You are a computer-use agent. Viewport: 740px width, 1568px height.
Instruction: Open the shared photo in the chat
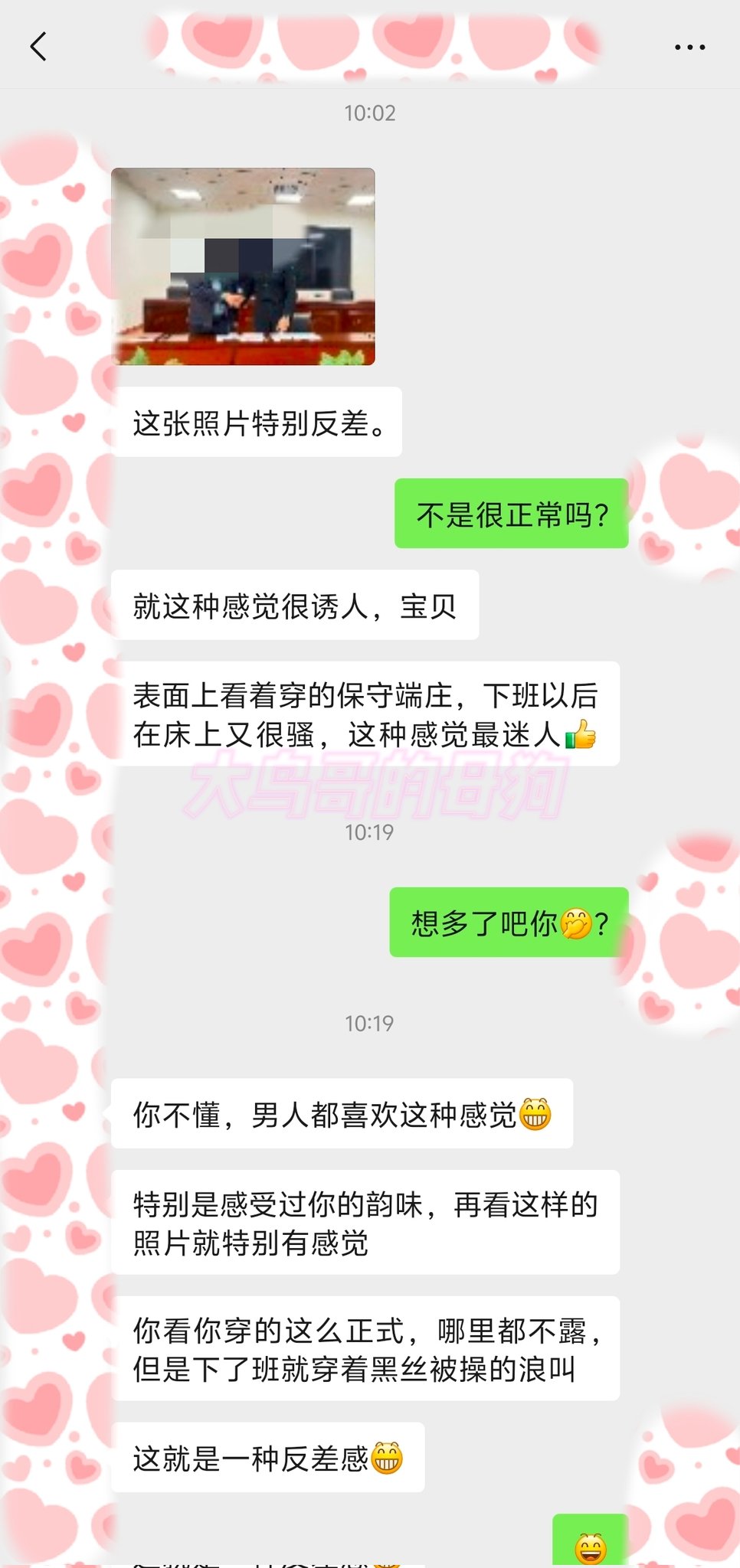[243, 266]
